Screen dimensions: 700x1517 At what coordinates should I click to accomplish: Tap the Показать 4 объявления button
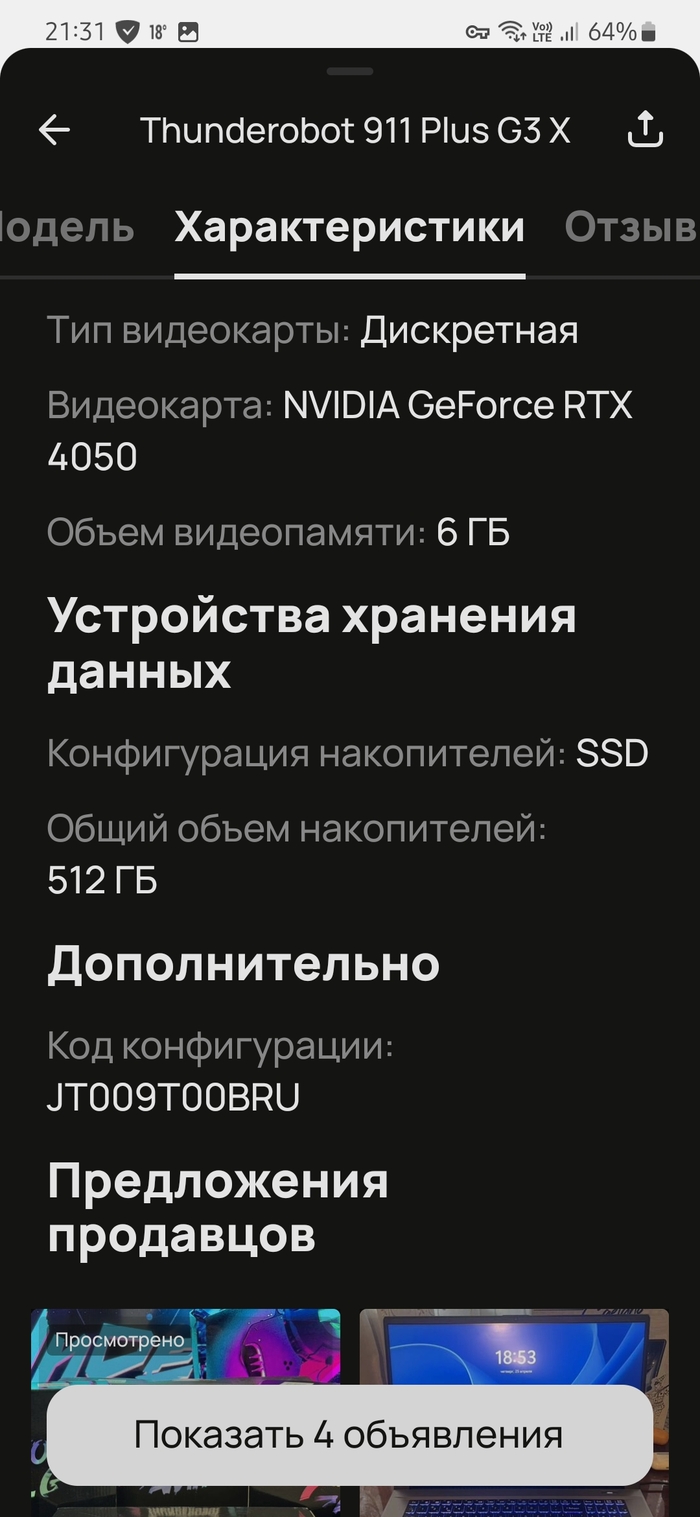pos(349,1435)
